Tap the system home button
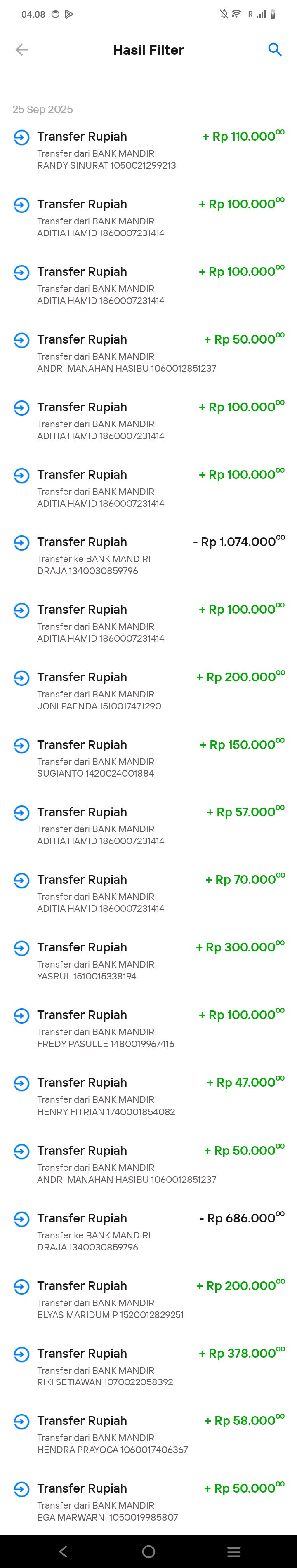 tap(148, 1552)
